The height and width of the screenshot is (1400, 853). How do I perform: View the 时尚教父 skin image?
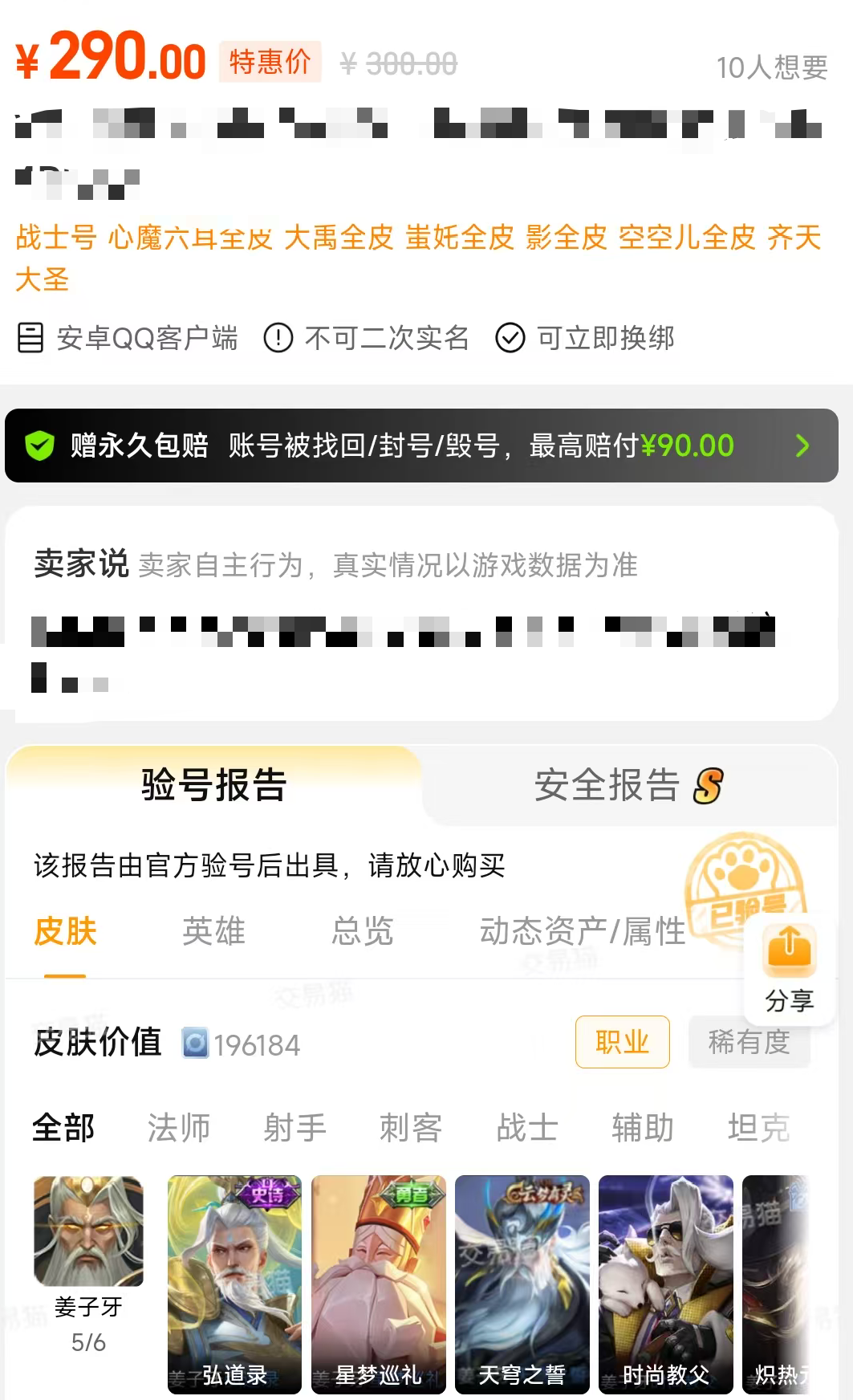[666, 1284]
